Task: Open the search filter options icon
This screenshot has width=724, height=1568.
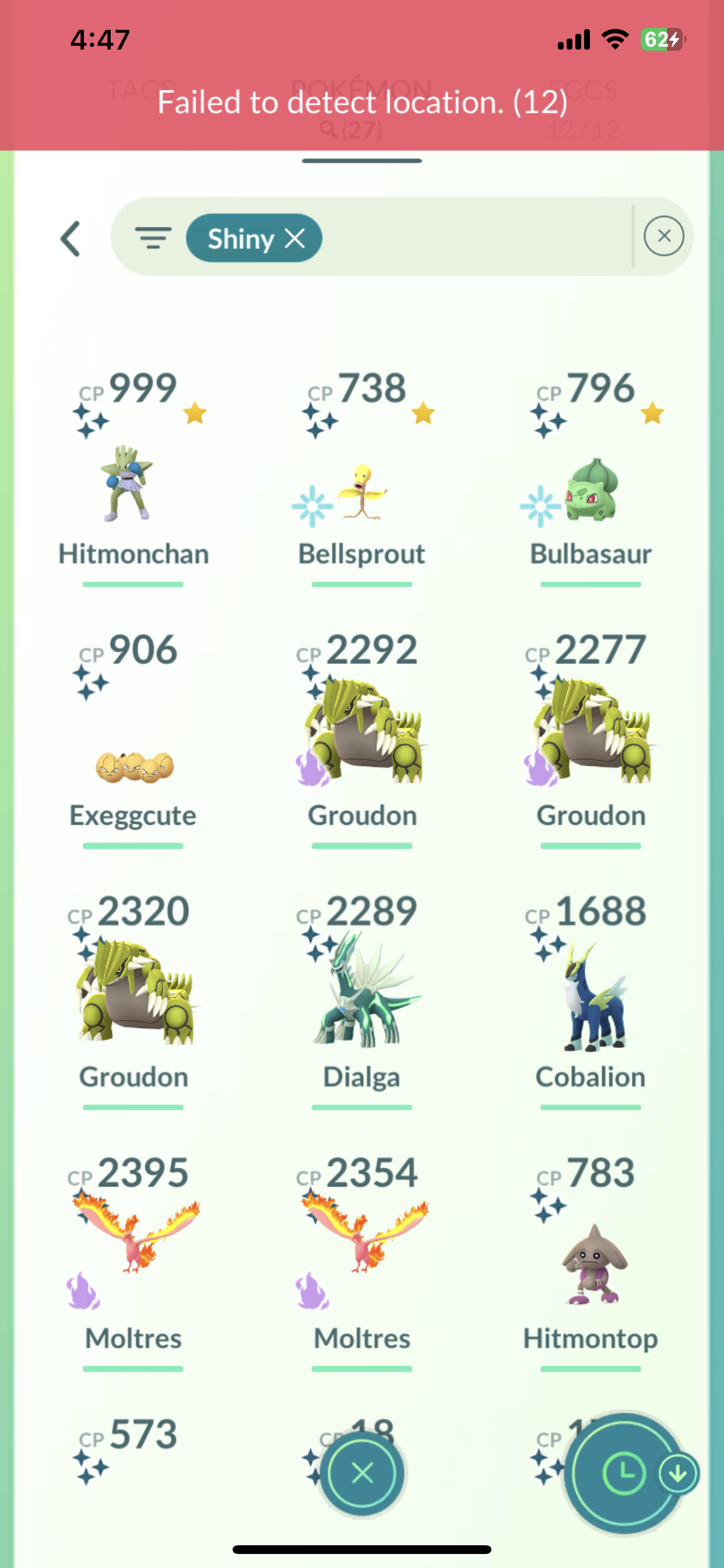Action: (x=153, y=237)
